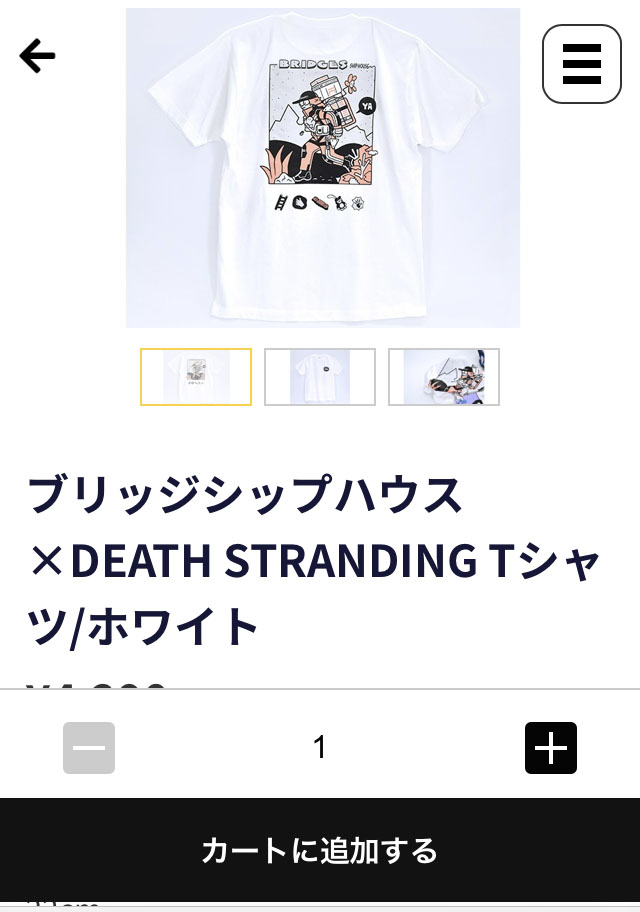Screen dimensions: 640x912
Task: Select the second thumbnail showing the front
Action: pyautogui.click(x=320, y=377)
